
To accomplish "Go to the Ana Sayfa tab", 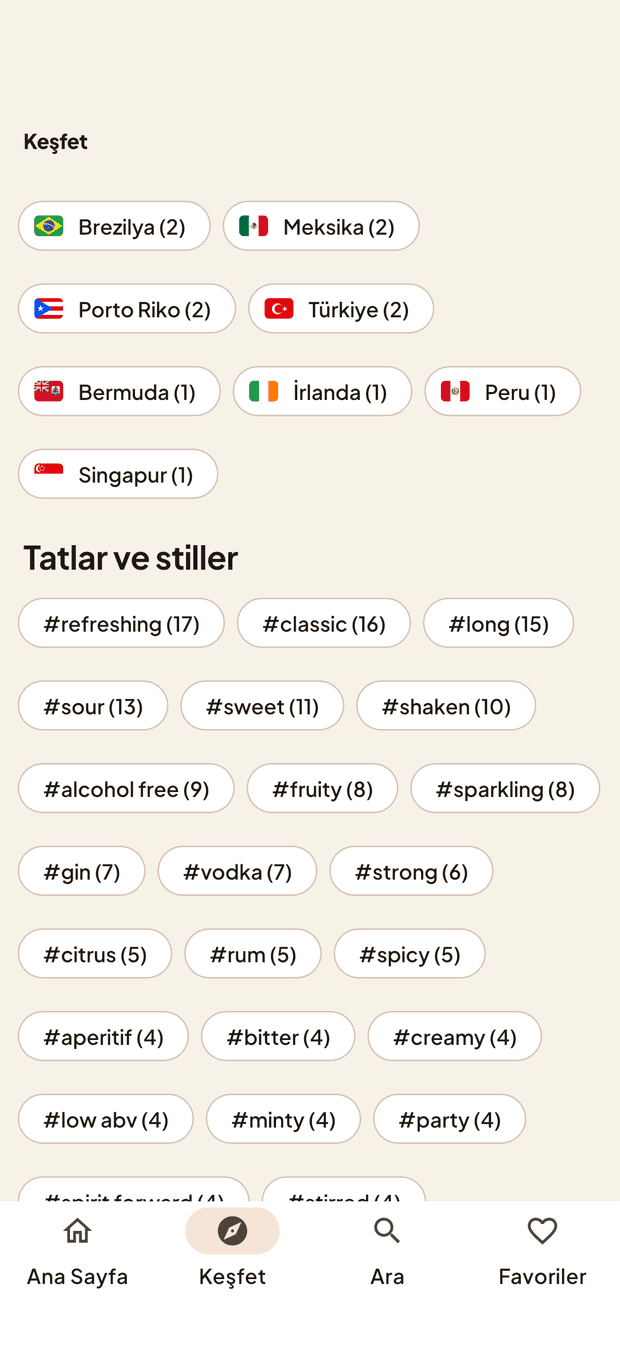I will (77, 1250).
